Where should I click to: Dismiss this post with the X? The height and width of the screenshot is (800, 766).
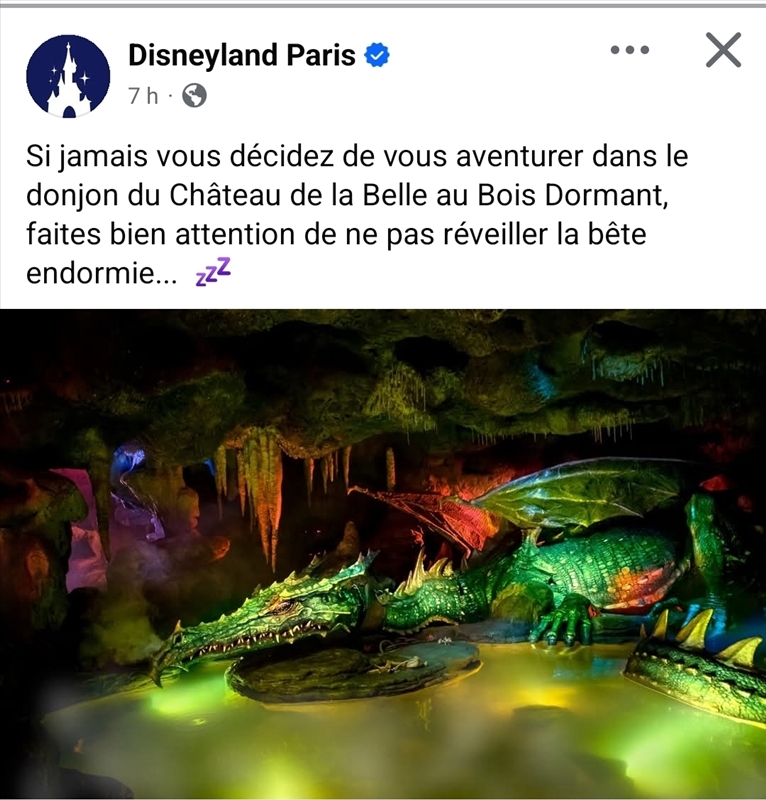[723, 50]
